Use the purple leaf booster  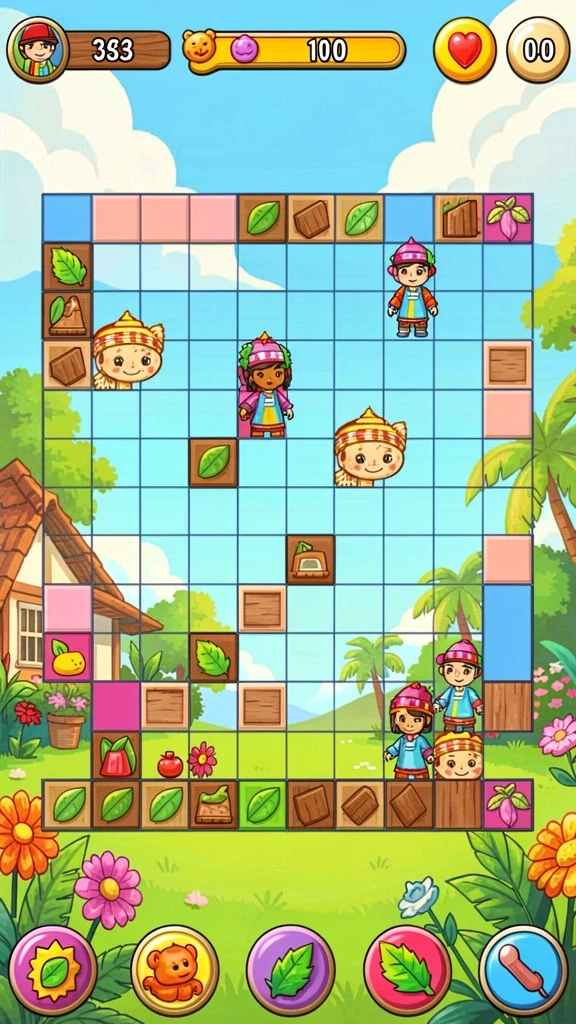pyautogui.click(x=291, y=970)
